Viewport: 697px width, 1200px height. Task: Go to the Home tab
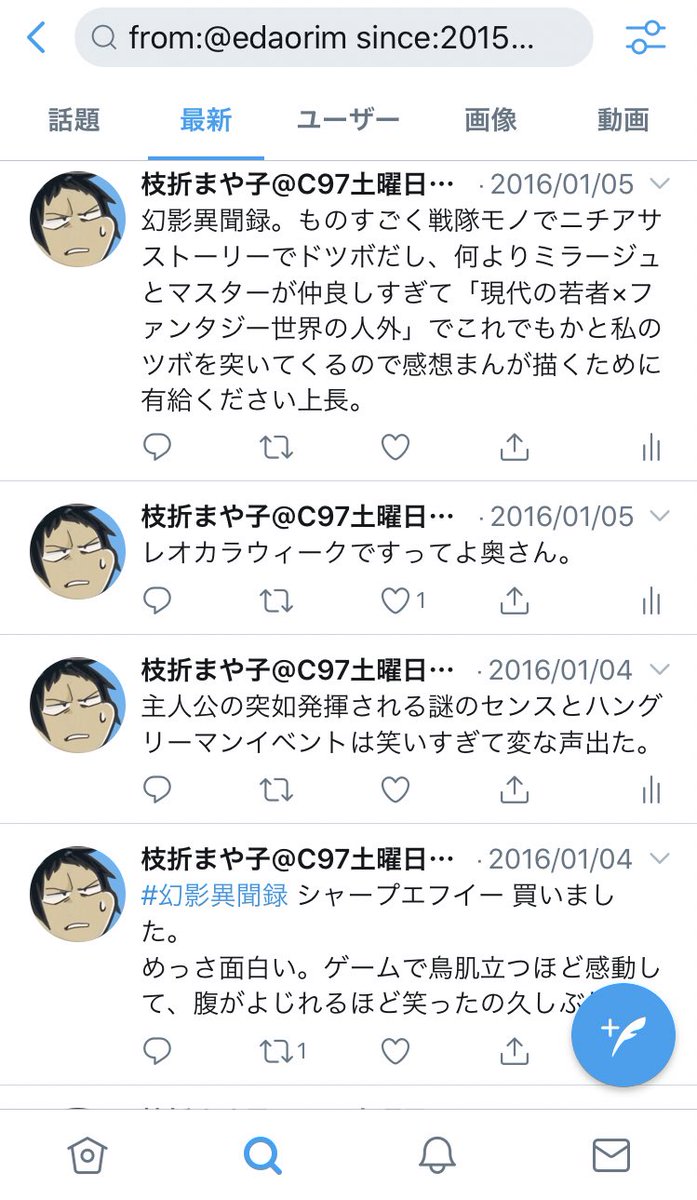coord(87,1155)
